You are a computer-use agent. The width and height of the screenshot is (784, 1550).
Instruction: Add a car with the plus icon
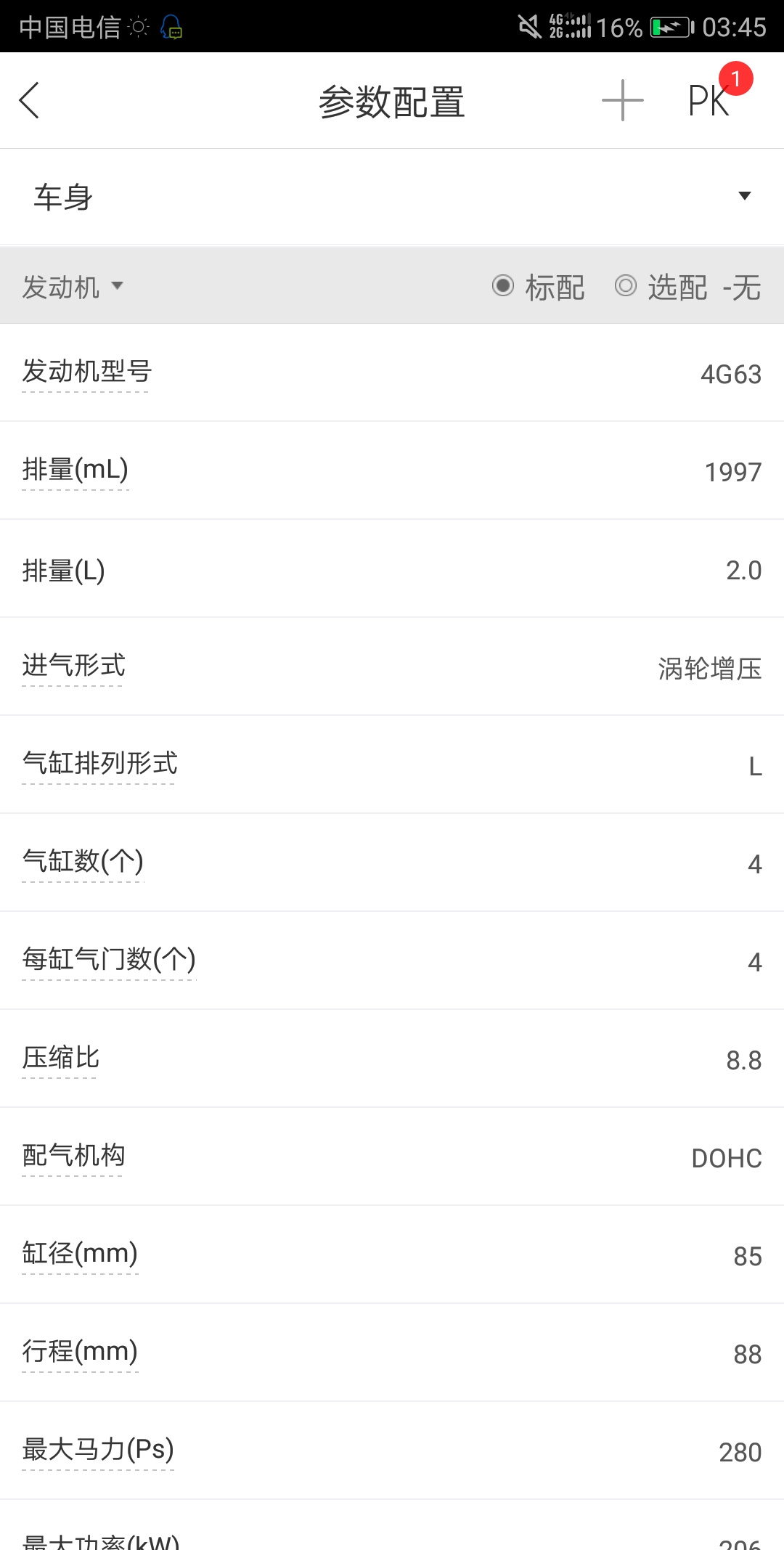pyautogui.click(x=622, y=100)
